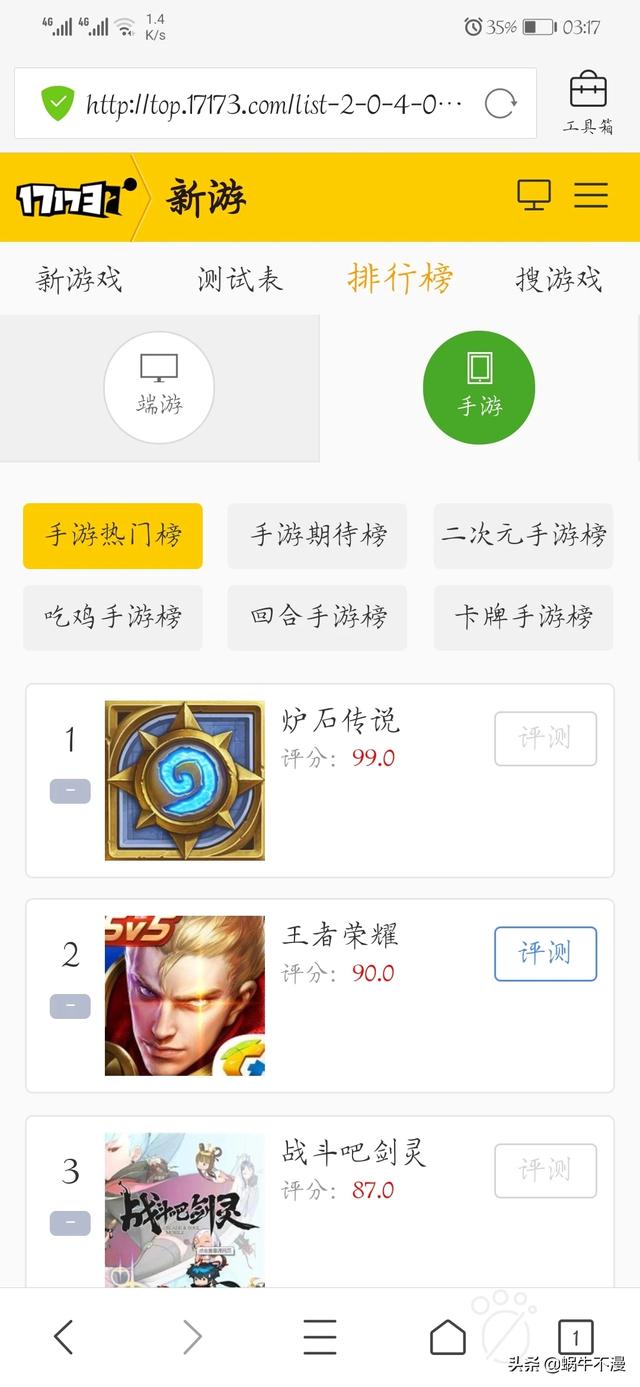View the 回合手游榜 ranking

(318, 617)
